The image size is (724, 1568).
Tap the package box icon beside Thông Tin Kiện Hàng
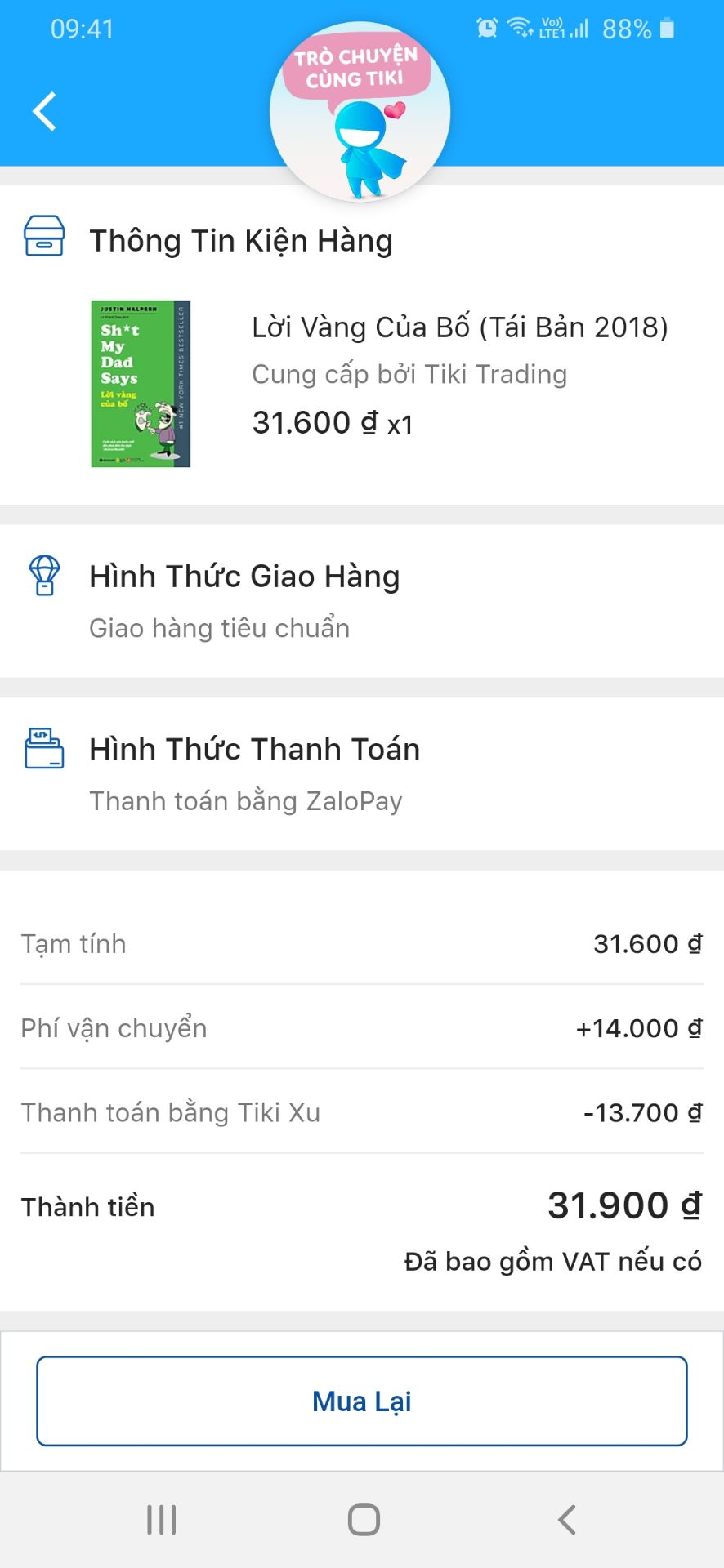click(45, 238)
